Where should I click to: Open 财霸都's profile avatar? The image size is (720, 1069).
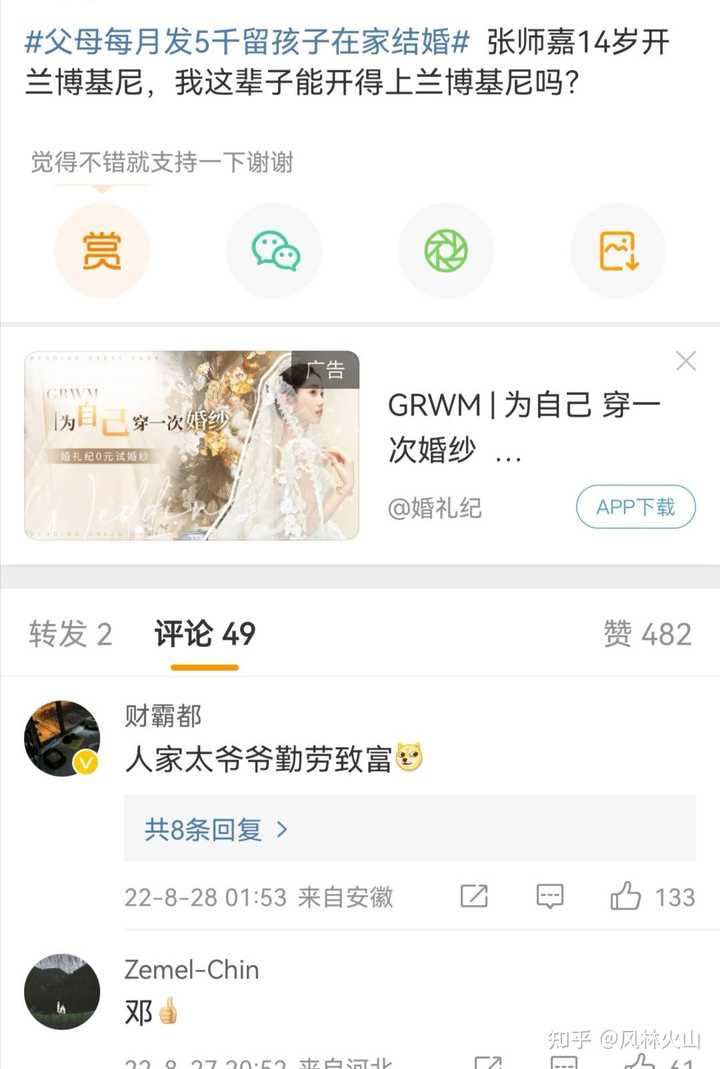tap(62, 739)
